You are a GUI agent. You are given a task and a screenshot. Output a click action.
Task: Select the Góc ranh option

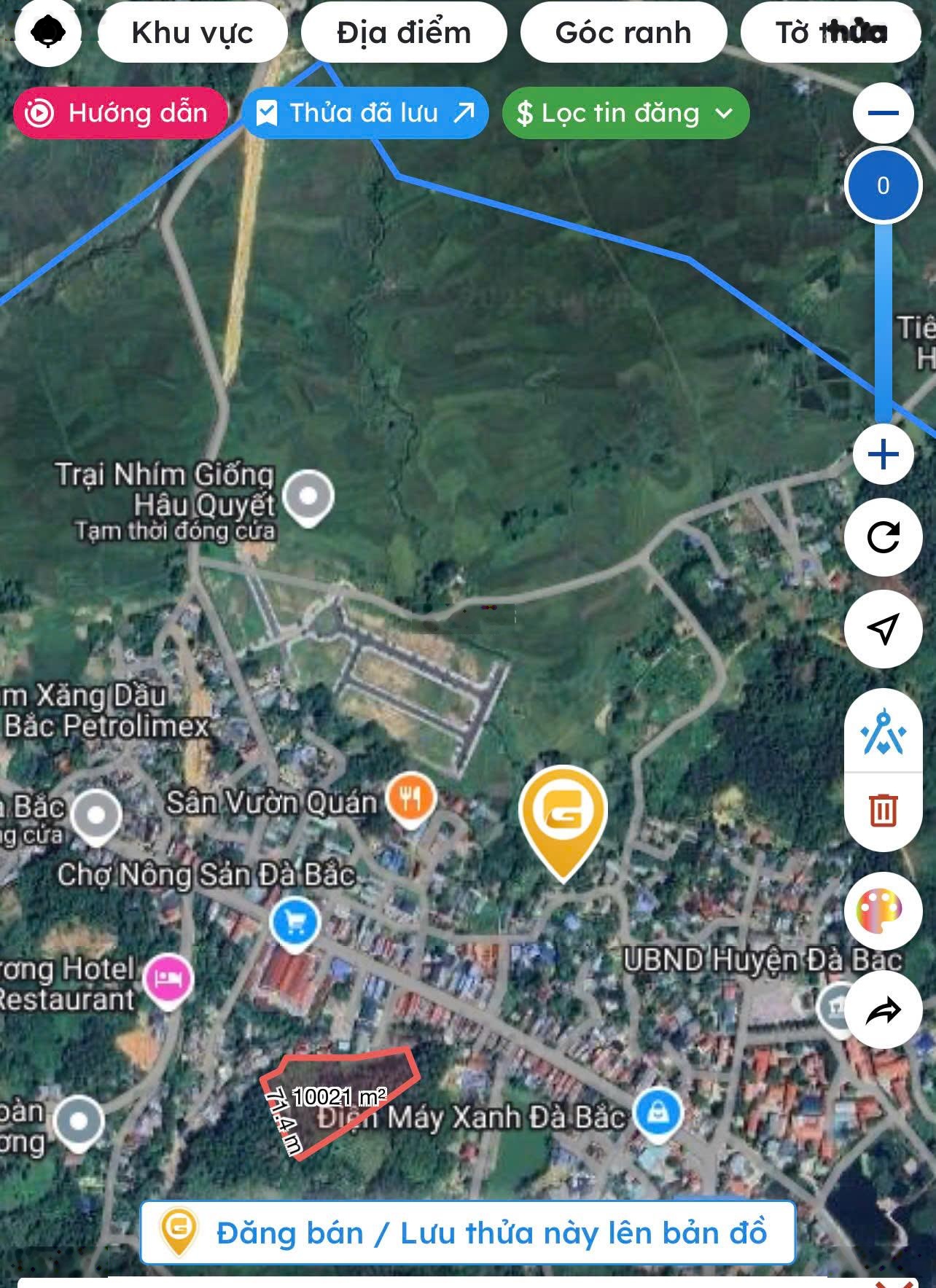[623, 33]
